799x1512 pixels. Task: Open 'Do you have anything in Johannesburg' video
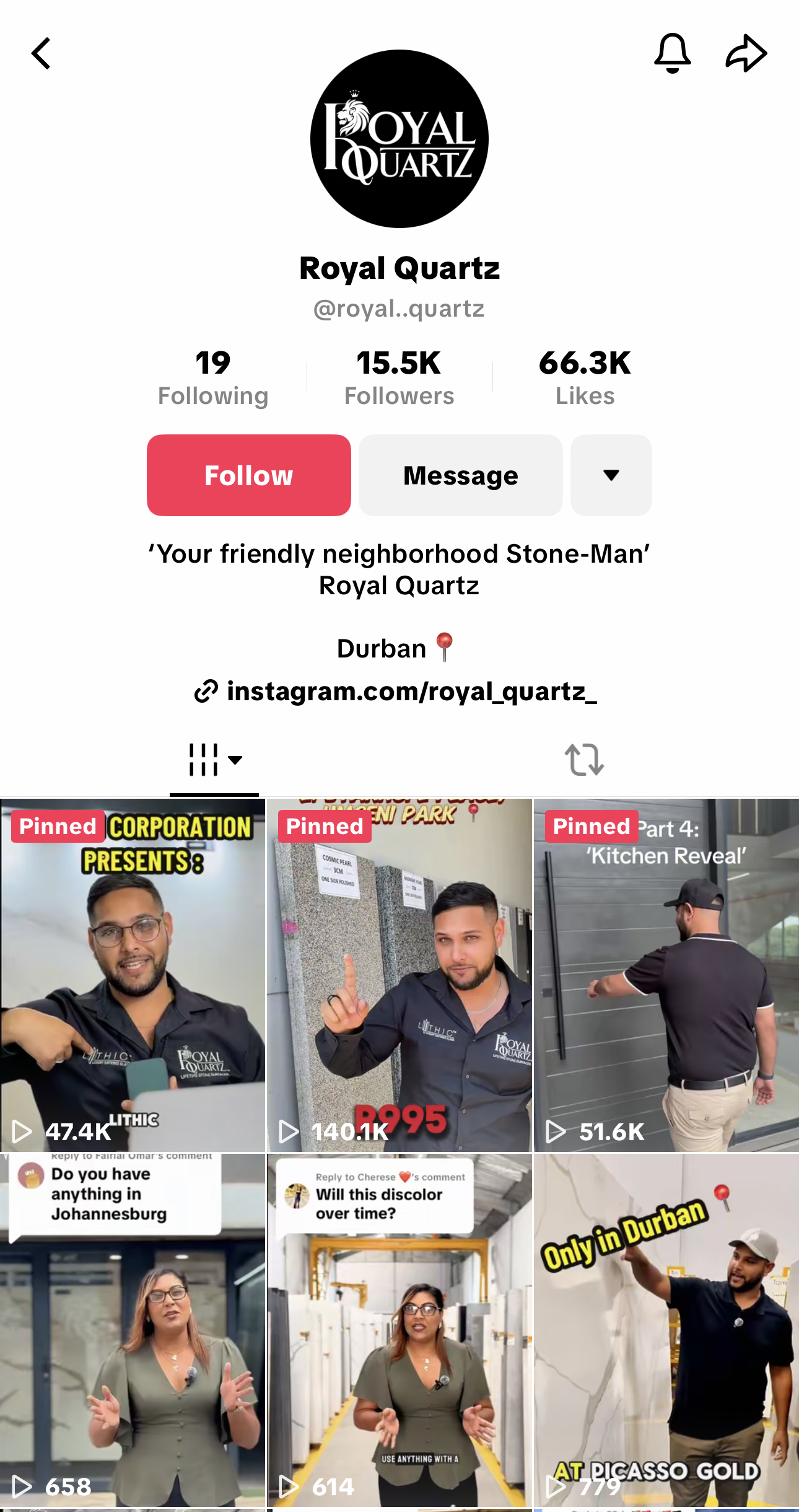[133, 1330]
